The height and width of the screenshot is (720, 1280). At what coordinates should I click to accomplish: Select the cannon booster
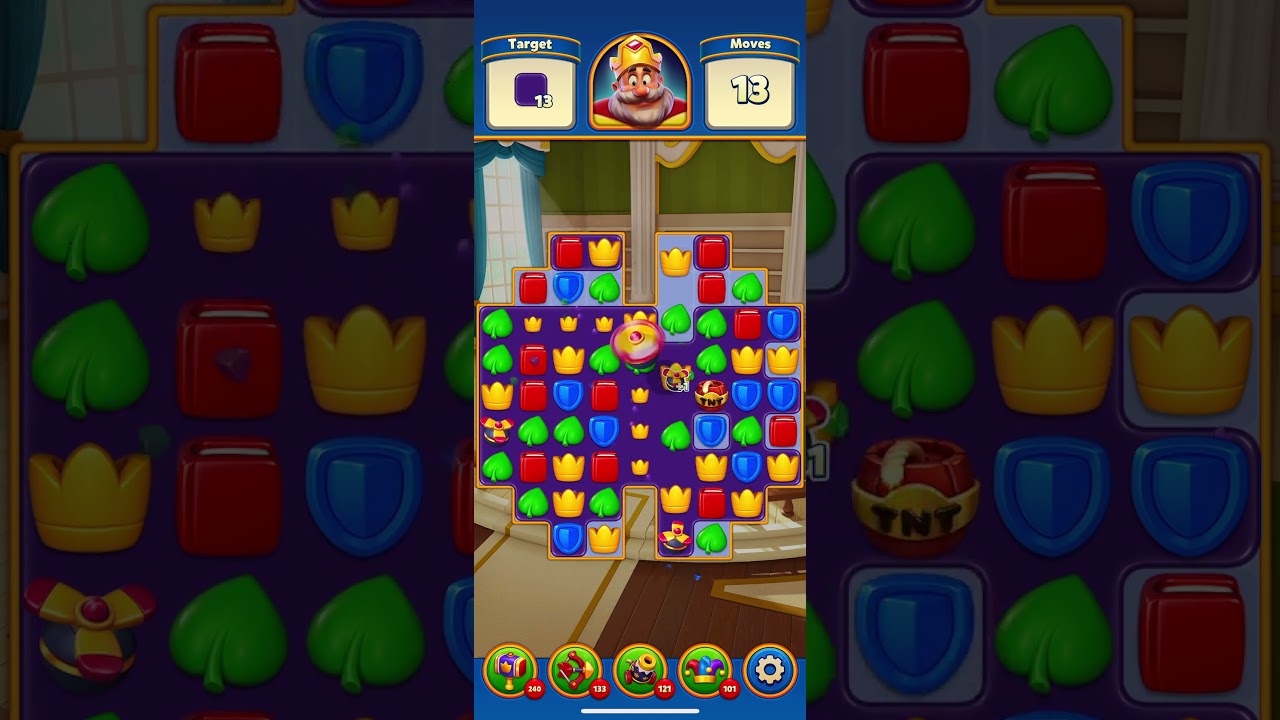click(x=639, y=669)
